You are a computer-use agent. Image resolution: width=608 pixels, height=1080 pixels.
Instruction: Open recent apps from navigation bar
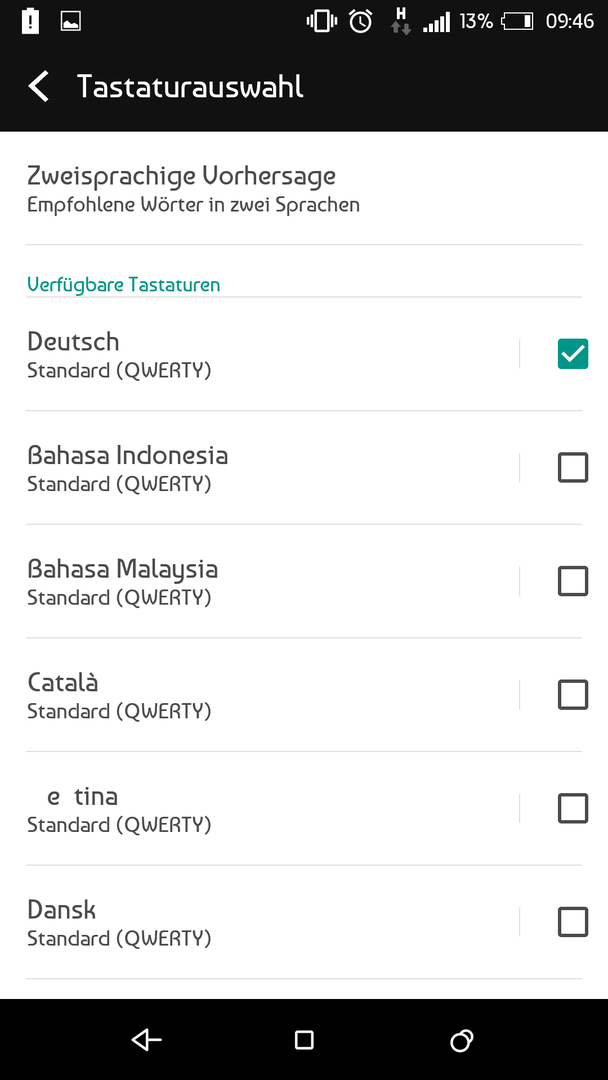coord(461,1040)
